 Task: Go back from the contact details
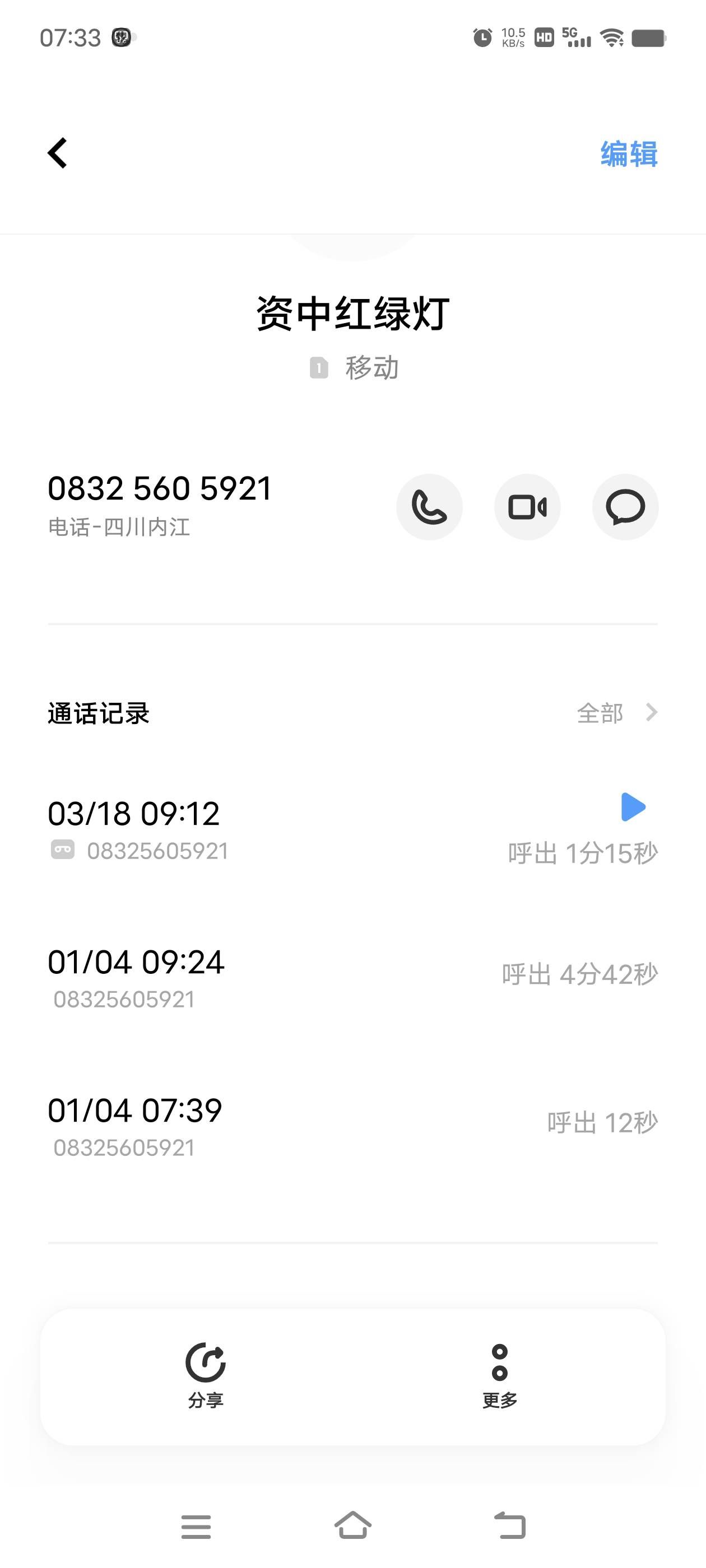click(57, 153)
